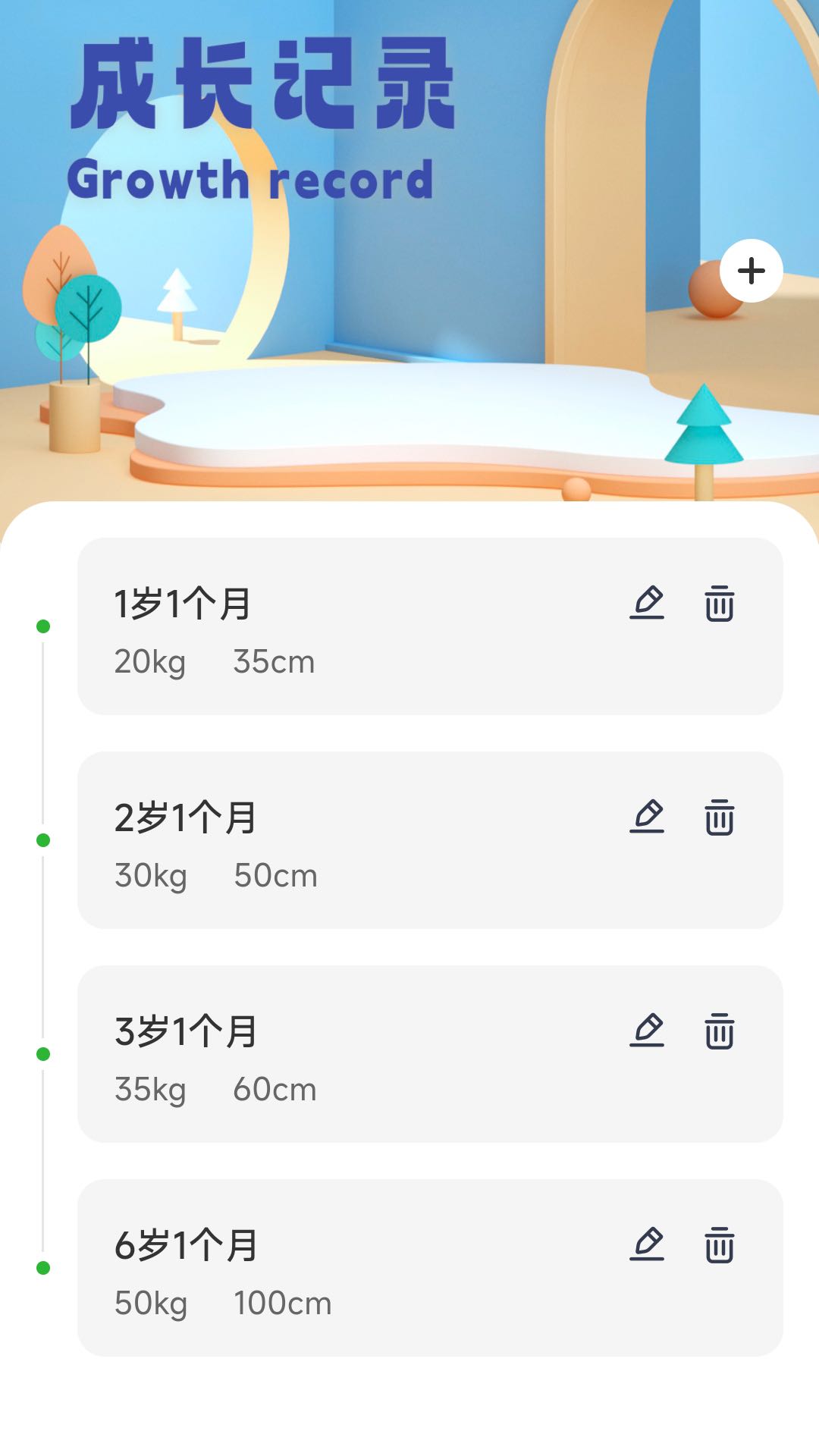Select the green dot next to 2岁1个月
819x1456 pixels.
[43, 840]
